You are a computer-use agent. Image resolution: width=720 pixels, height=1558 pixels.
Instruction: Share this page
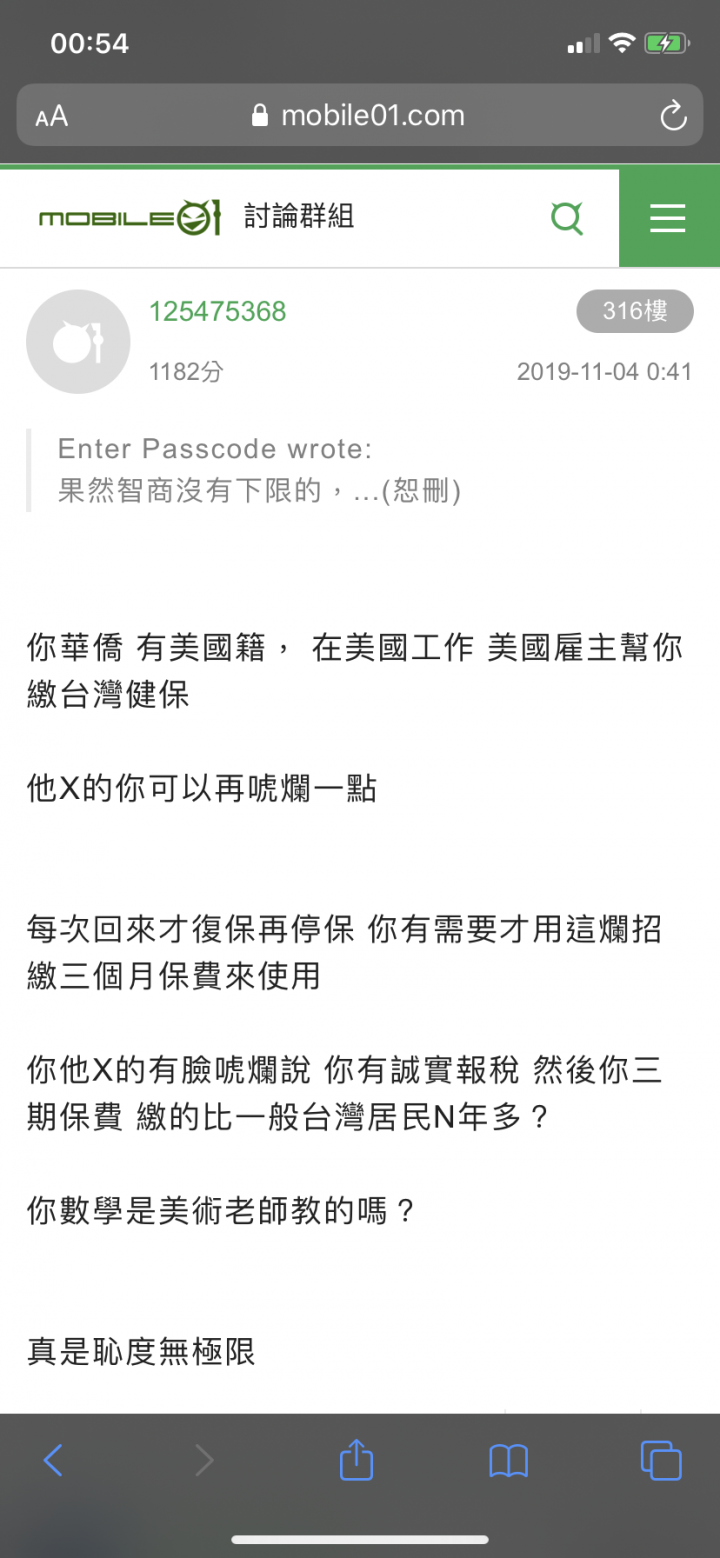point(356,1460)
